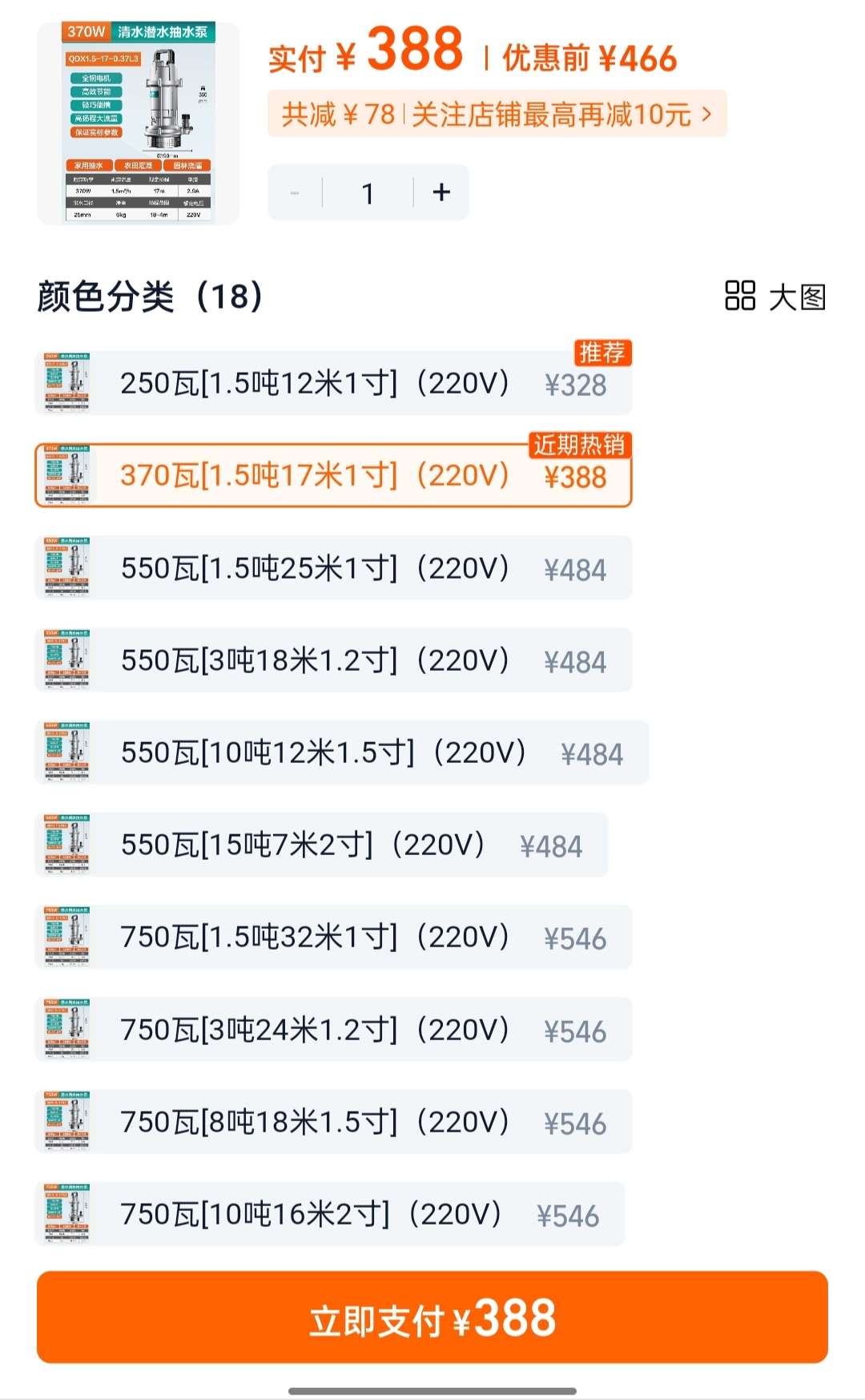The width and height of the screenshot is (865, 1400).
Task: Decrease quantity with the minus button
Action: pyautogui.click(x=295, y=192)
